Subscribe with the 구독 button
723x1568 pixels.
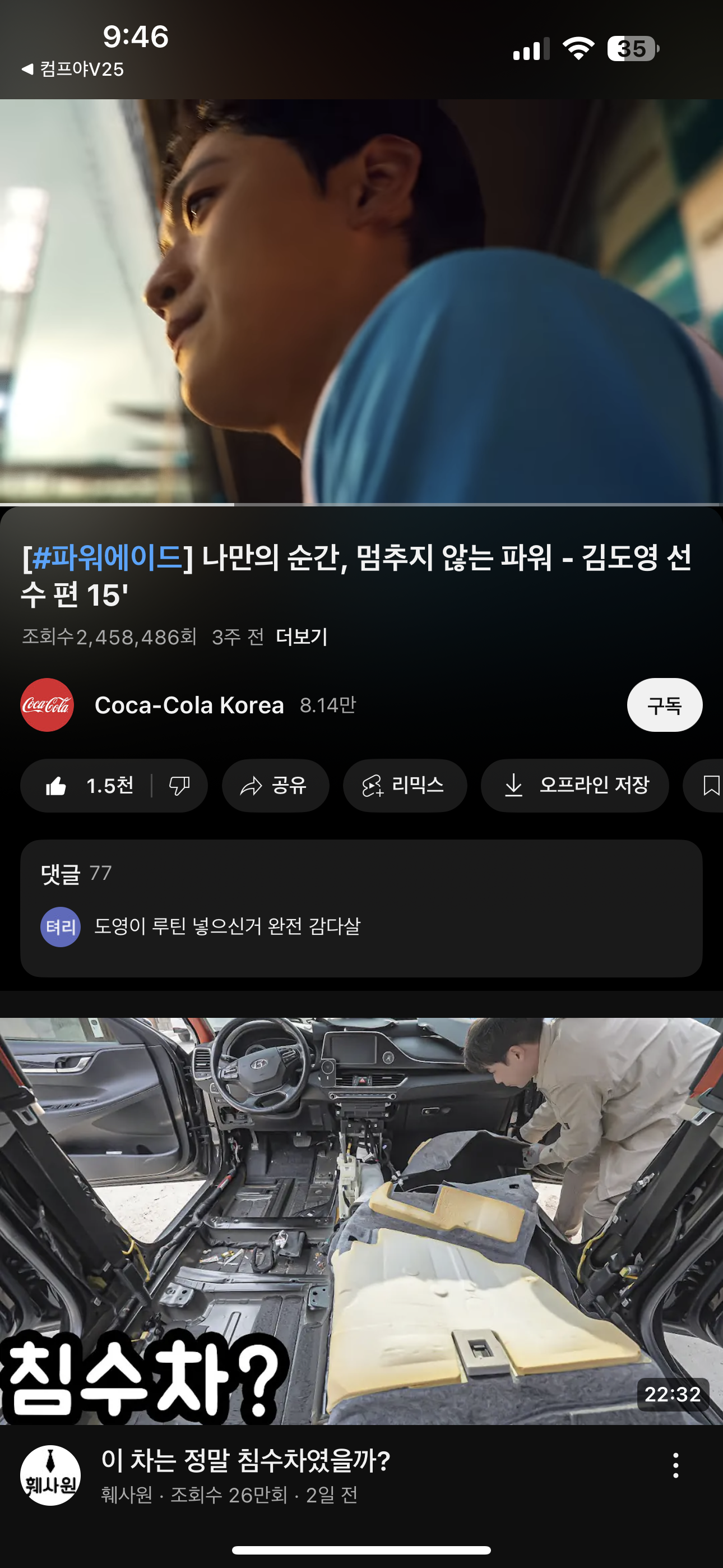pos(665,705)
